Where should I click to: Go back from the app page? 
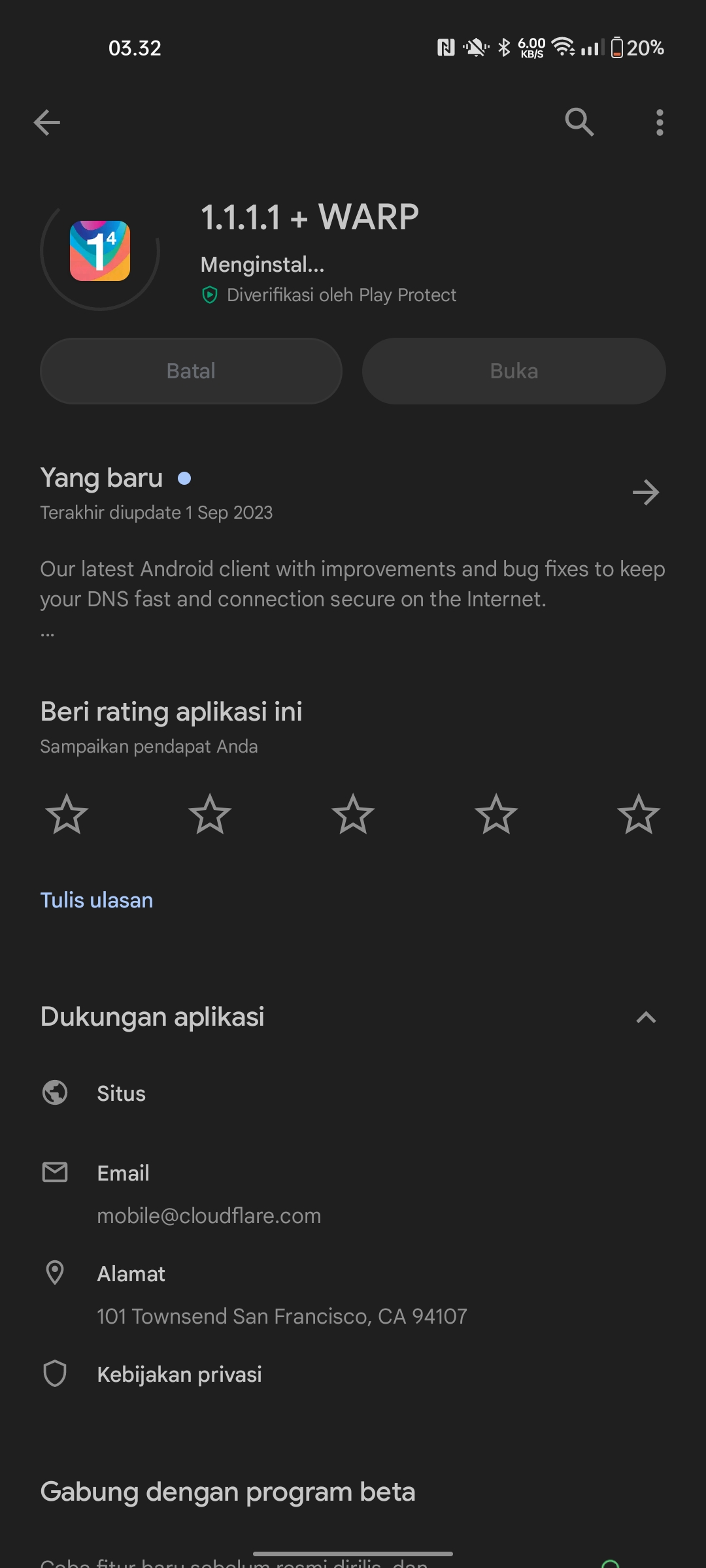tap(47, 122)
